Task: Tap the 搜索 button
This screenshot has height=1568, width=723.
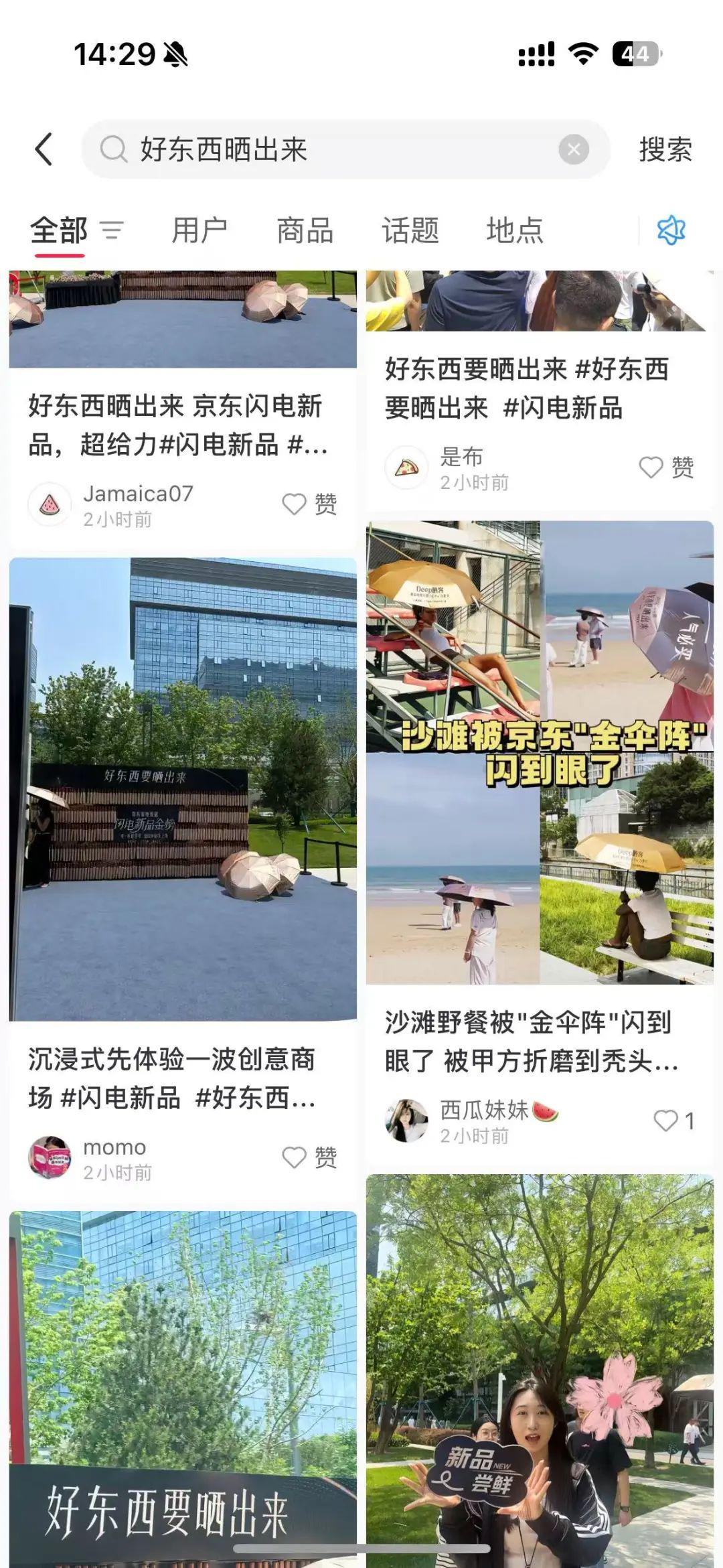Action: pyautogui.click(x=665, y=149)
